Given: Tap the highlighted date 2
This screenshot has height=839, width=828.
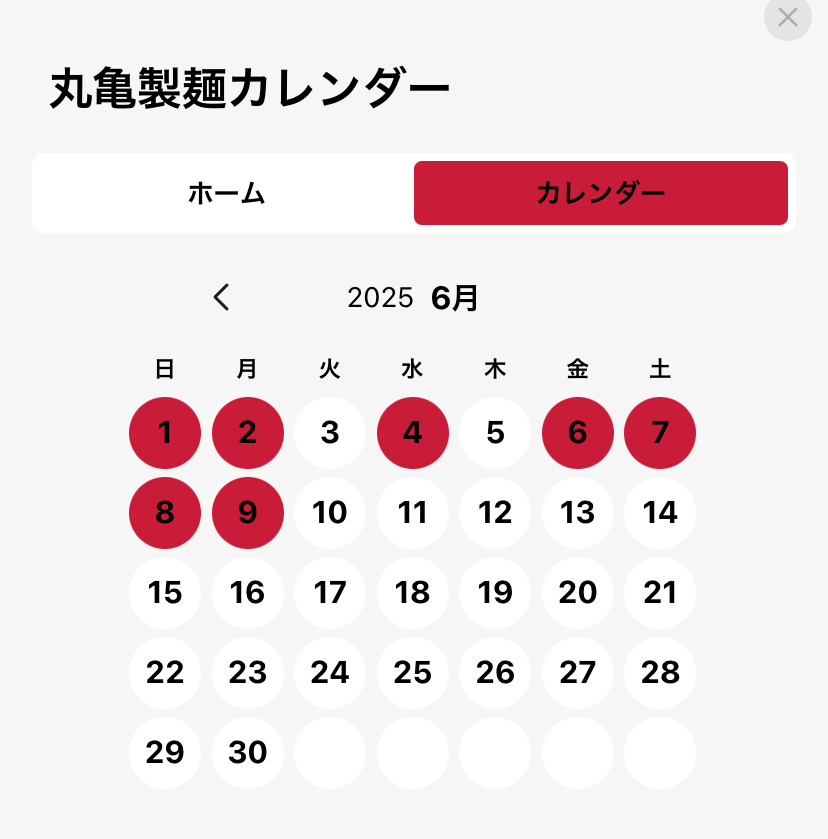Looking at the screenshot, I should point(248,433).
